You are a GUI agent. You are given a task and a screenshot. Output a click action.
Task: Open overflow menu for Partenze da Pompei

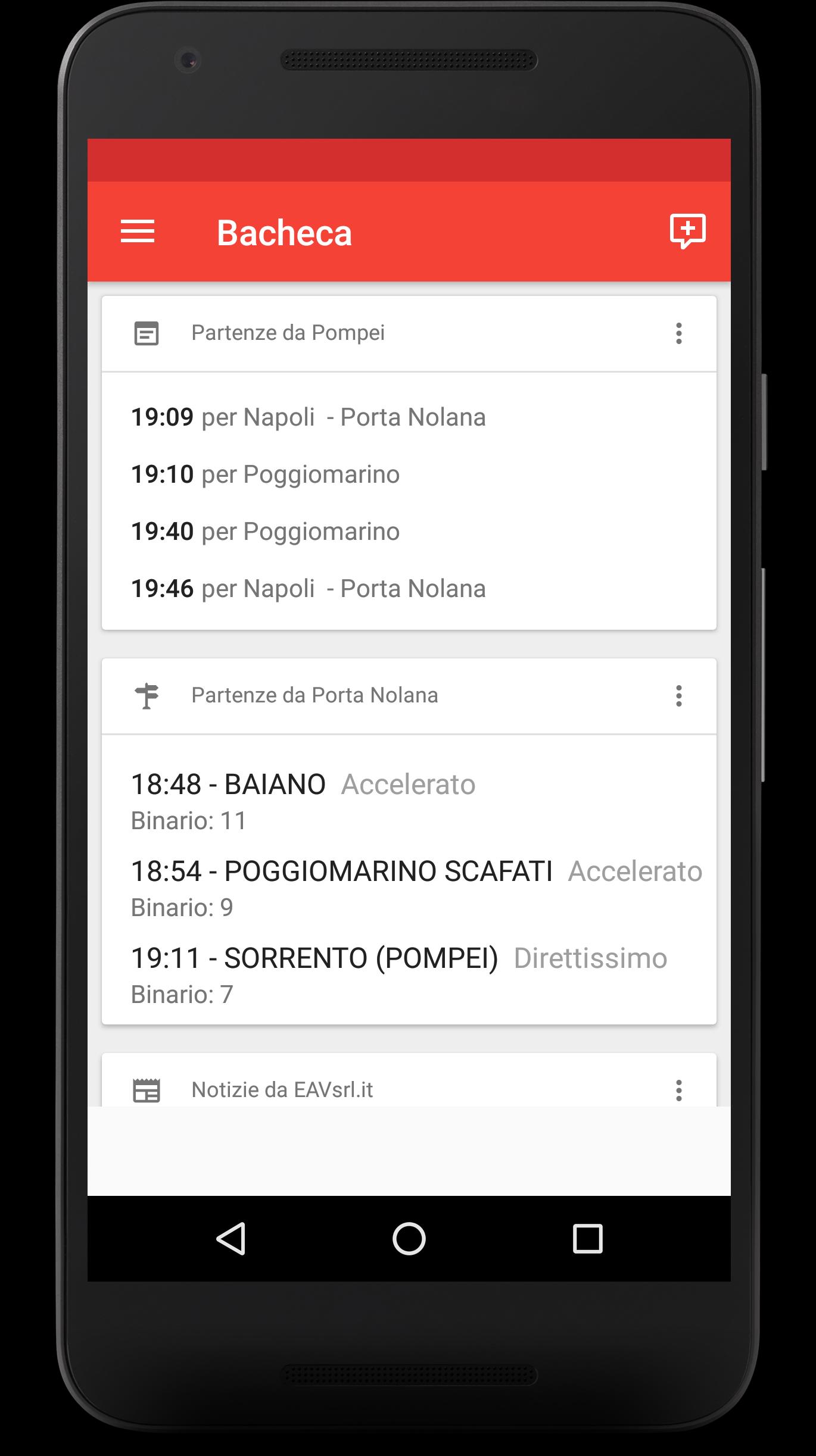(x=678, y=333)
